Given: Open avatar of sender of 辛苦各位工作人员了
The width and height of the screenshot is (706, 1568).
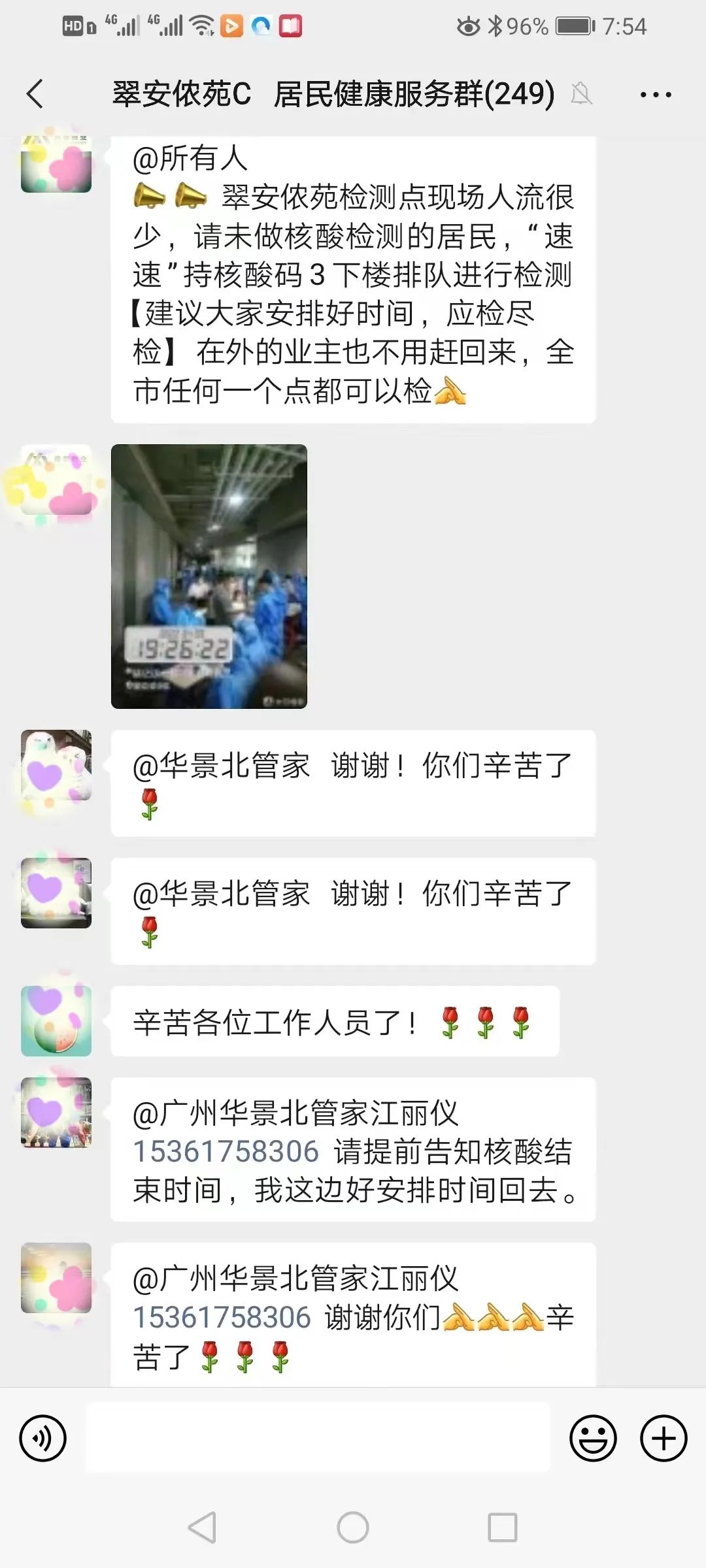Looking at the screenshot, I should pyautogui.click(x=56, y=1022).
